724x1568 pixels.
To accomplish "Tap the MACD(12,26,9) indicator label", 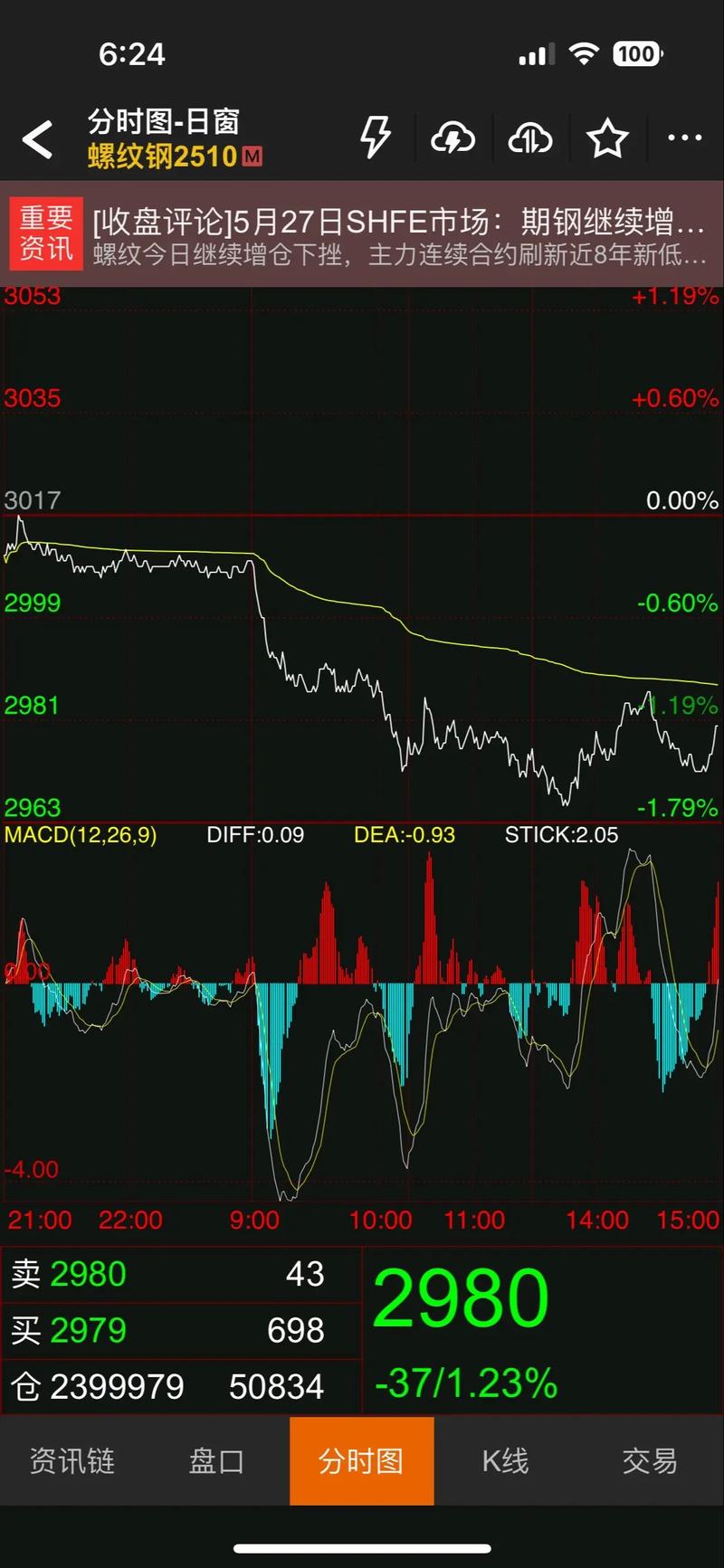I will (81, 834).
